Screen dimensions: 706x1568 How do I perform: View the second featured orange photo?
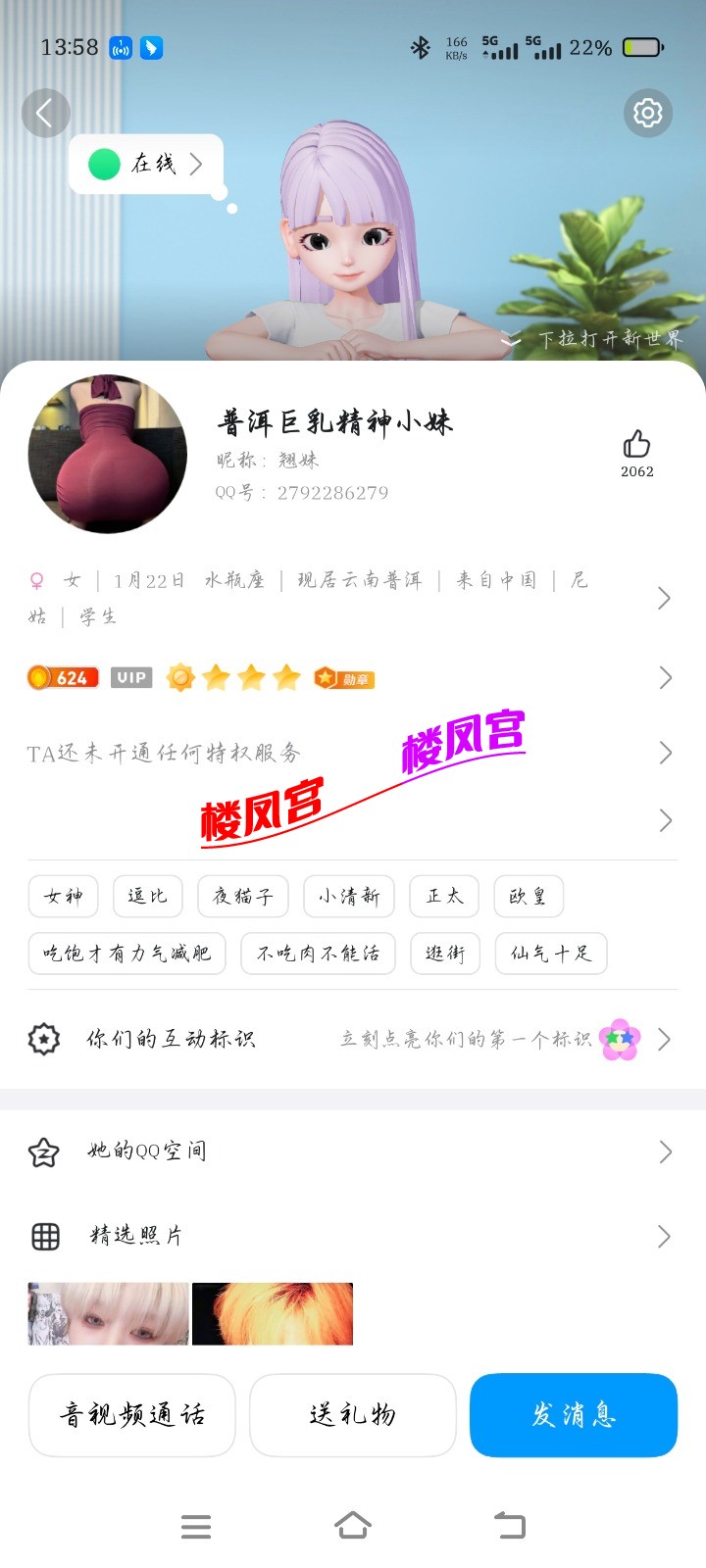273,1313
